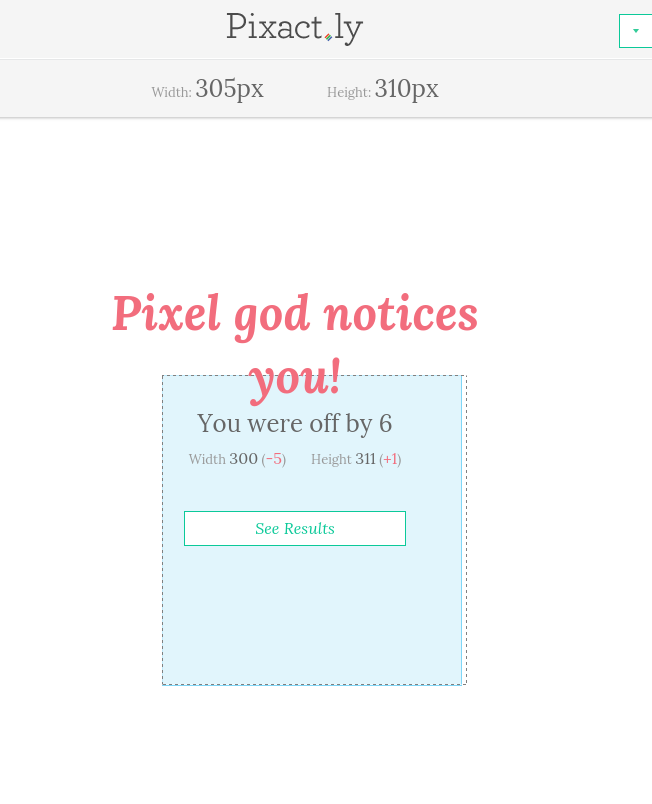The height and width of the screenshot is (804, 652).
Task: Go to the Pixact.ly home logo
Action: coord(294,28)
